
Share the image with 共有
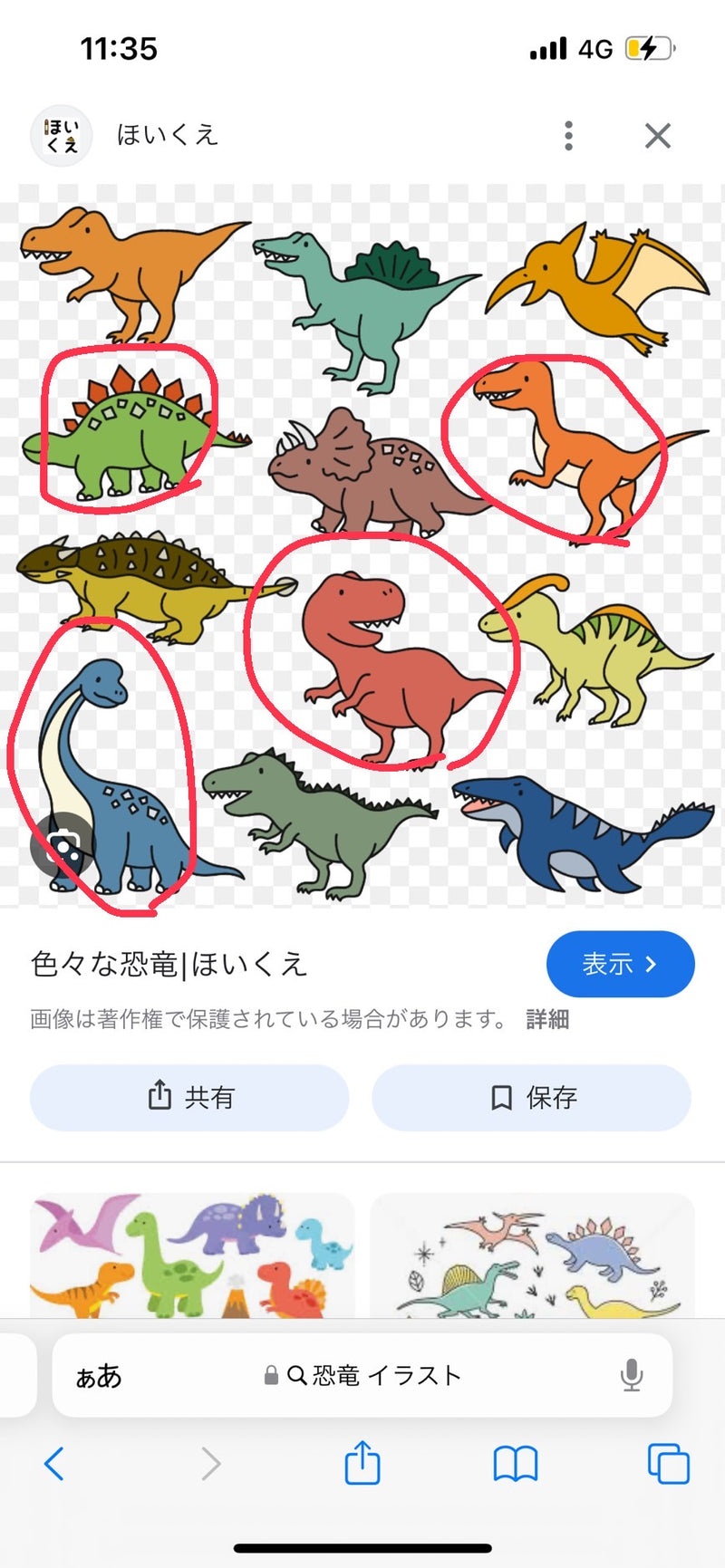[x=189, y=1097]
